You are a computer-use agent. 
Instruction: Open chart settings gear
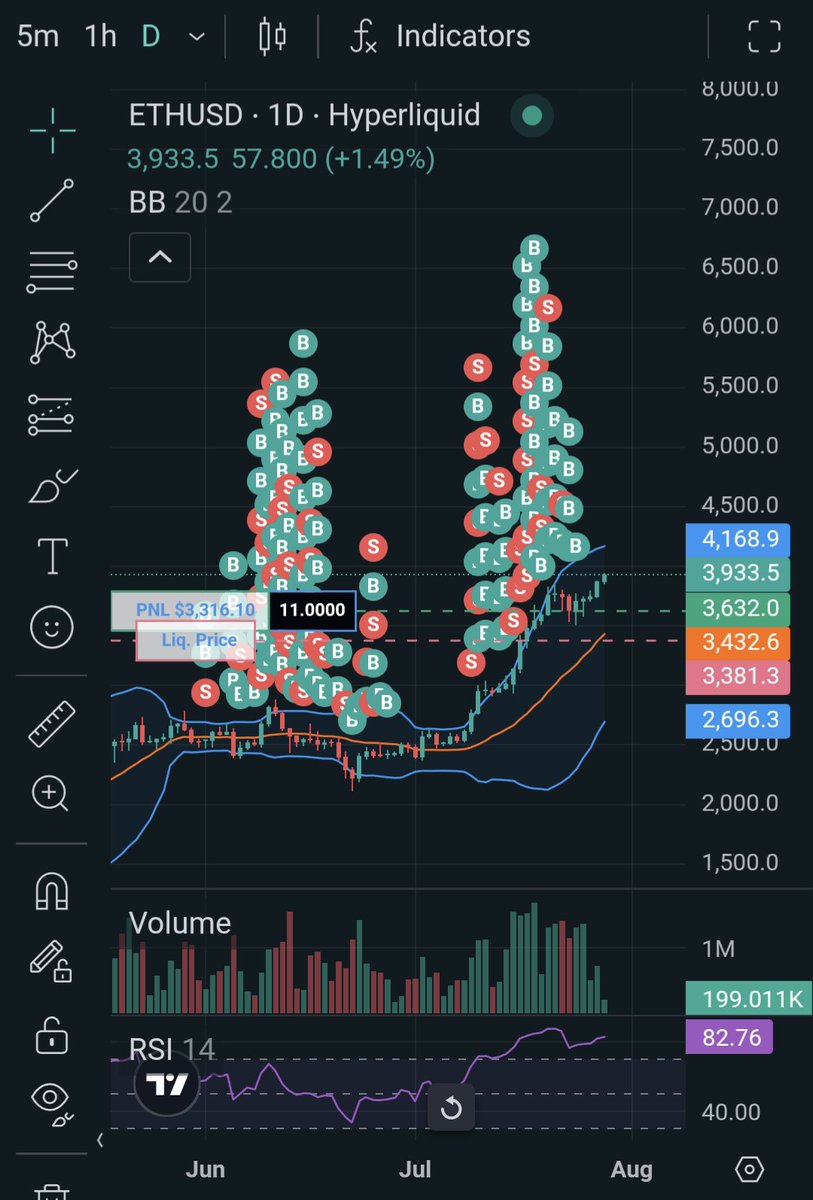[748, 1169]
